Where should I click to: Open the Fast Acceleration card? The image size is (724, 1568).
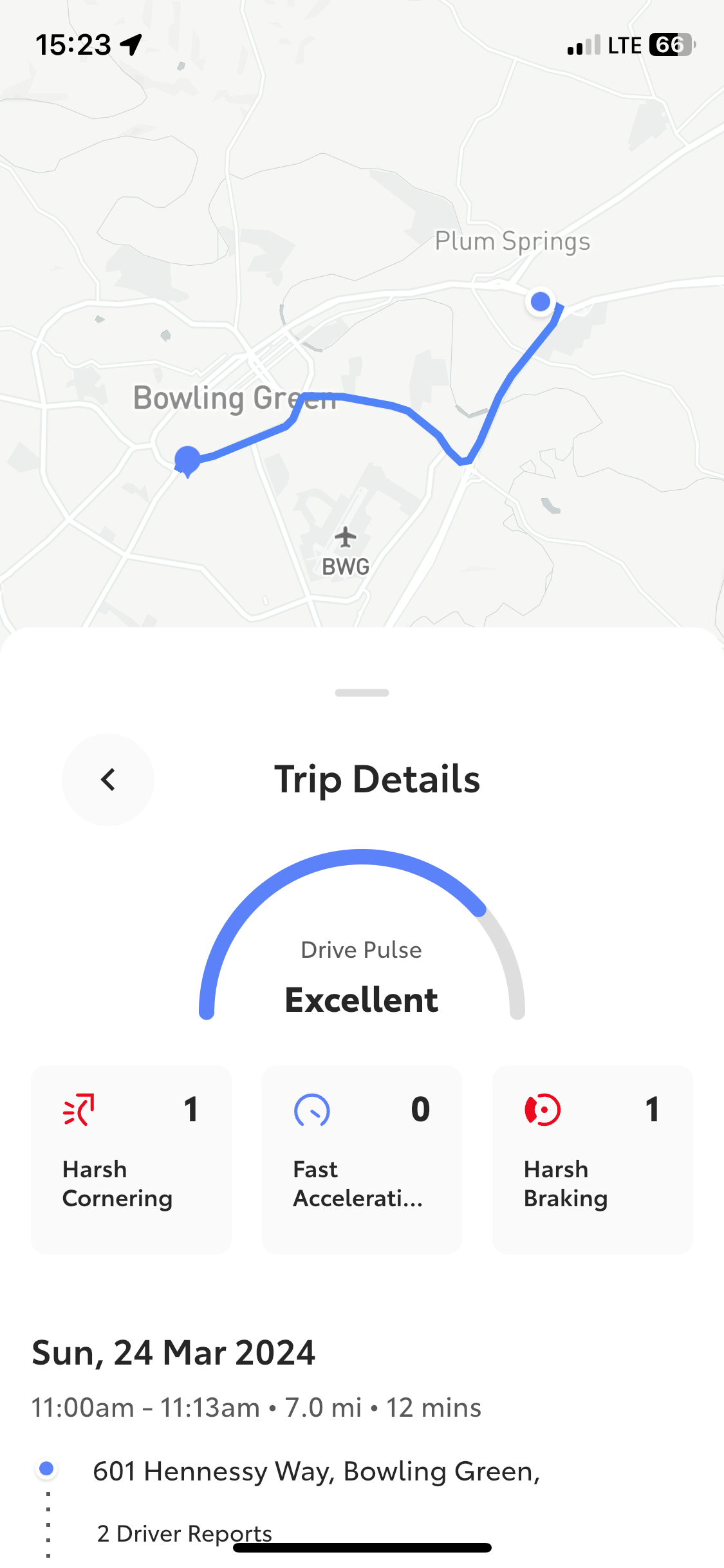pos(362,1159)
